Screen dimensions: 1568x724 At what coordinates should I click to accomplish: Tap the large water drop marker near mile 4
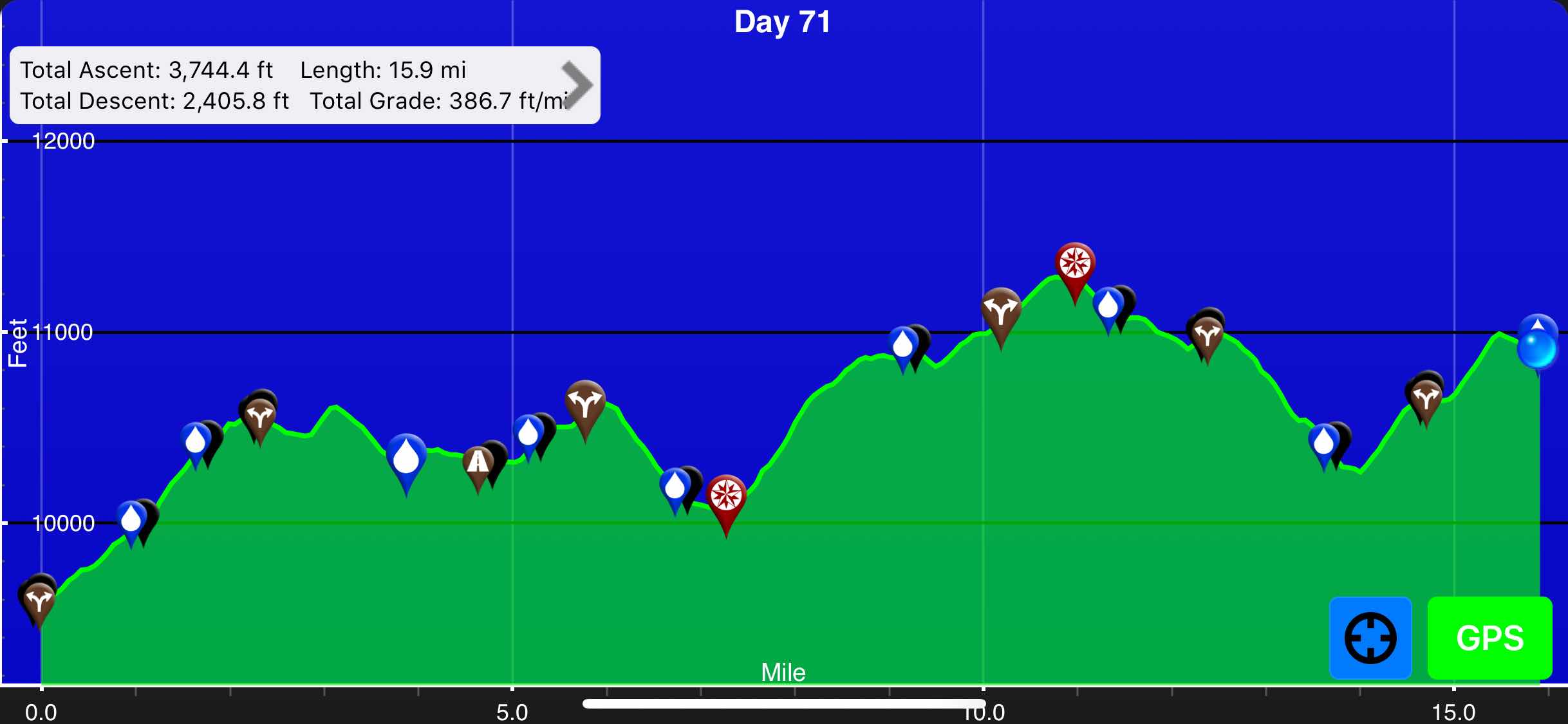[406, 458]
